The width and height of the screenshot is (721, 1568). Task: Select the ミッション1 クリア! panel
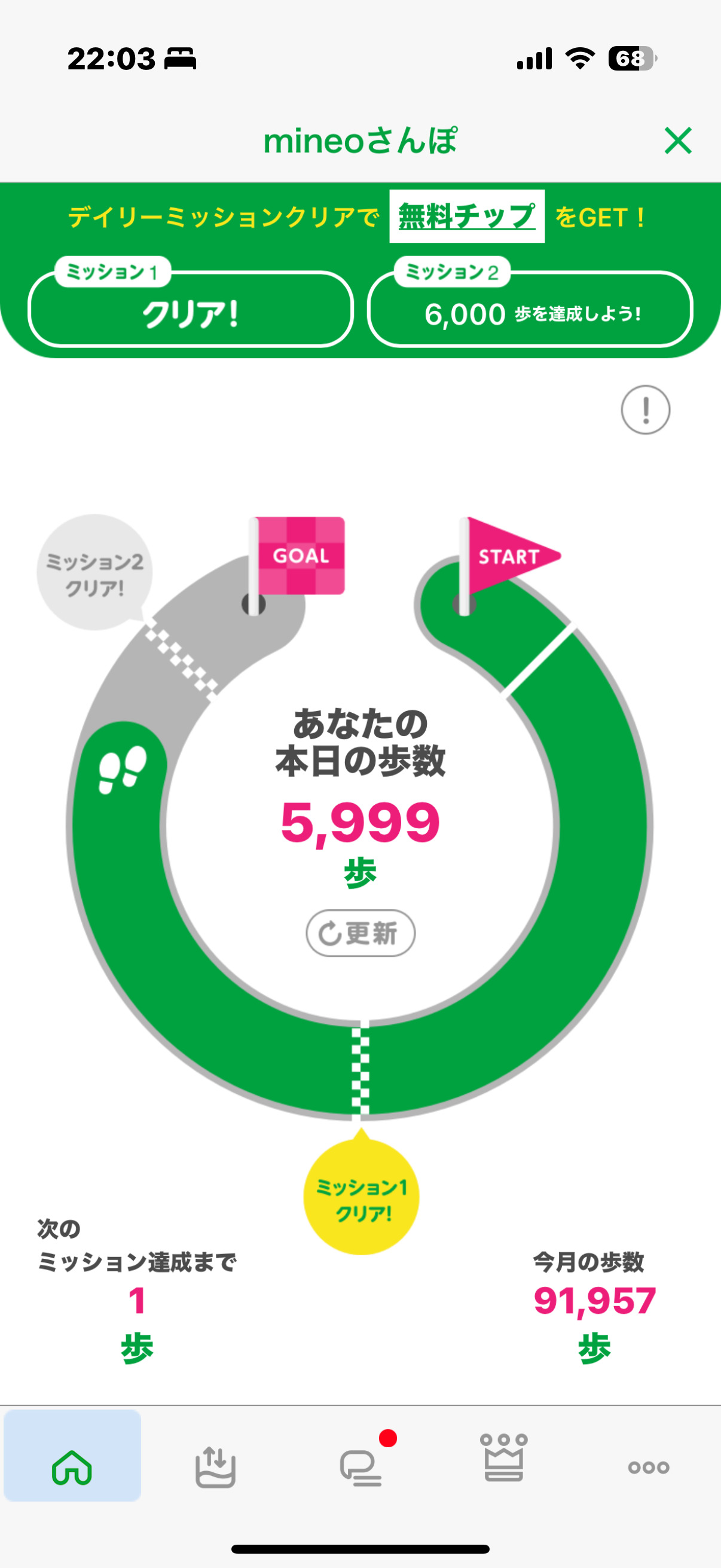click(188, 312)
